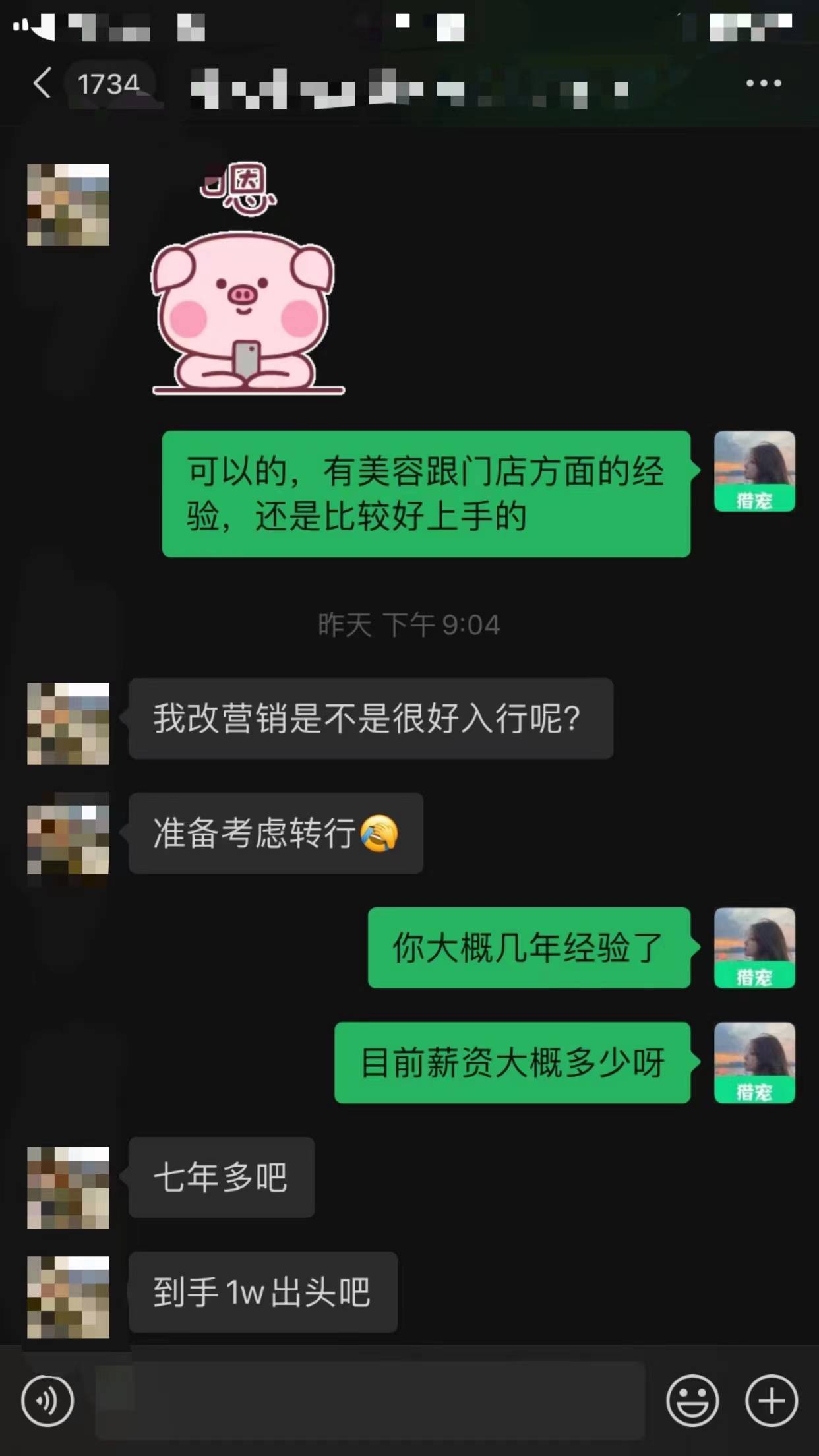Select the green 目前薪资大概多少呀 bubble

(x=514, y=1062)
